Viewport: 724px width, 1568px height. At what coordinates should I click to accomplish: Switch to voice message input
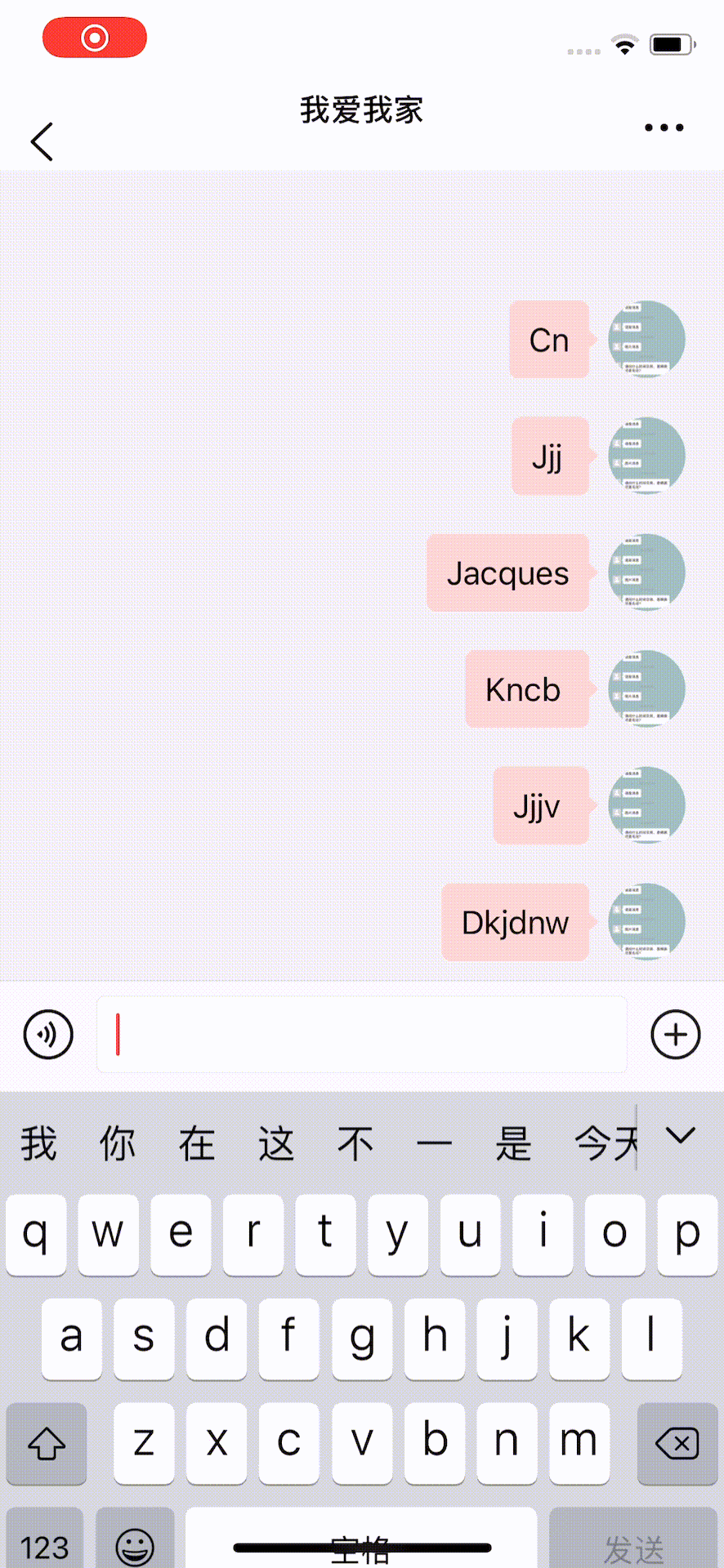(48, 1035)
